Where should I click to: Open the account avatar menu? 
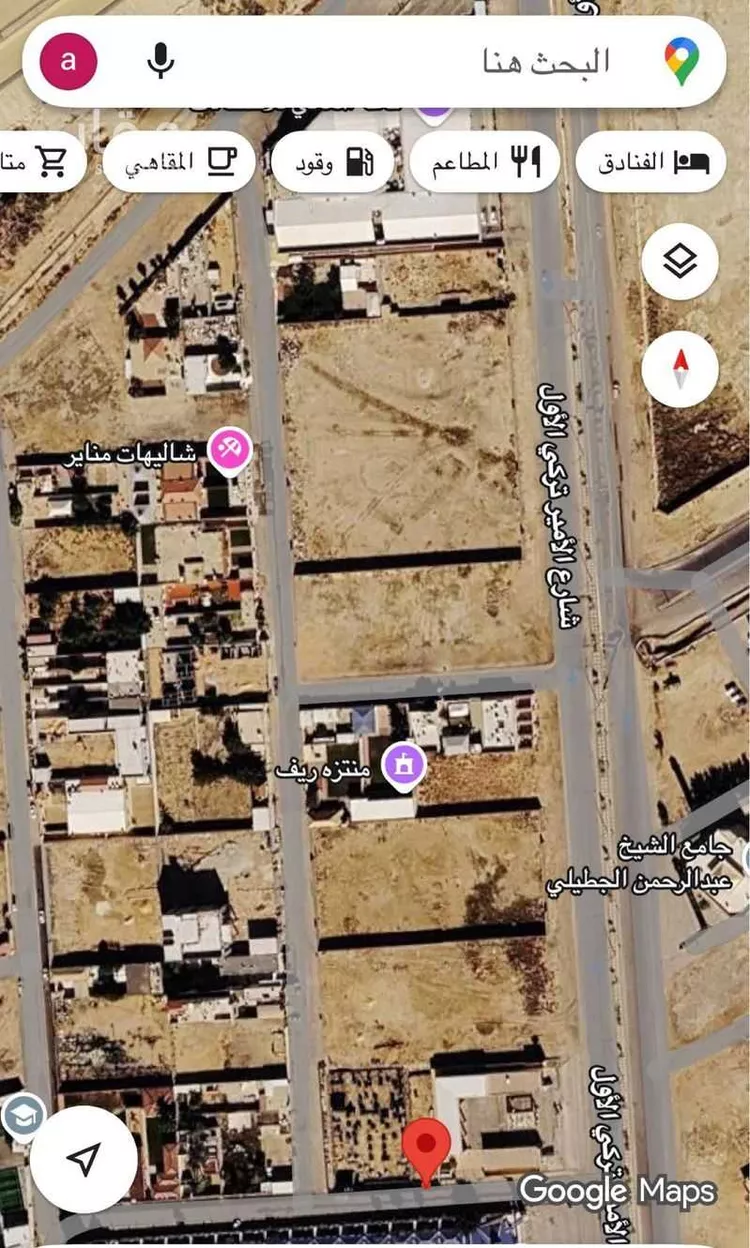coord(65,61)
